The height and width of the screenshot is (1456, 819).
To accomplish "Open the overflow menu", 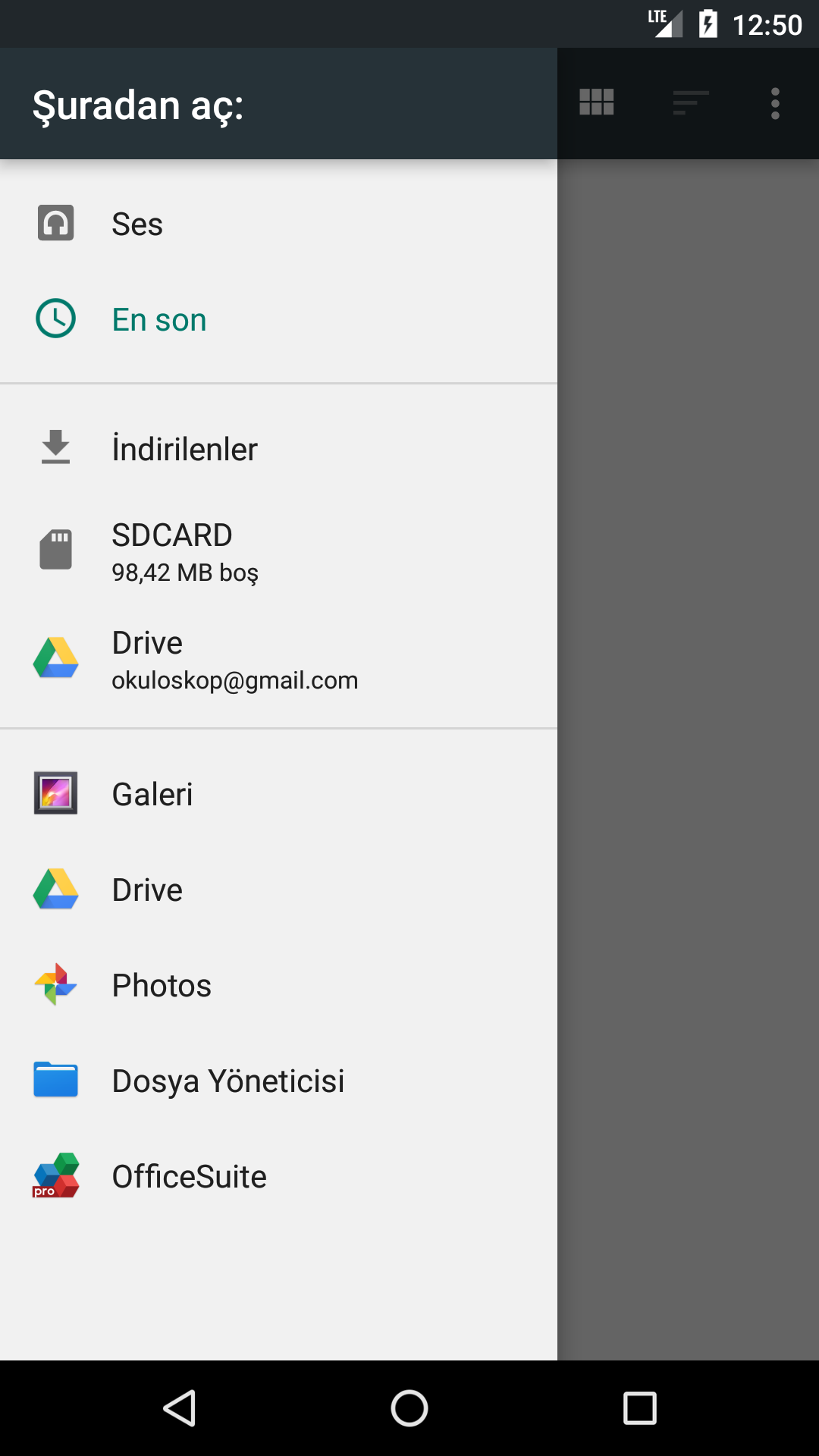I will [x=775, y=103].
